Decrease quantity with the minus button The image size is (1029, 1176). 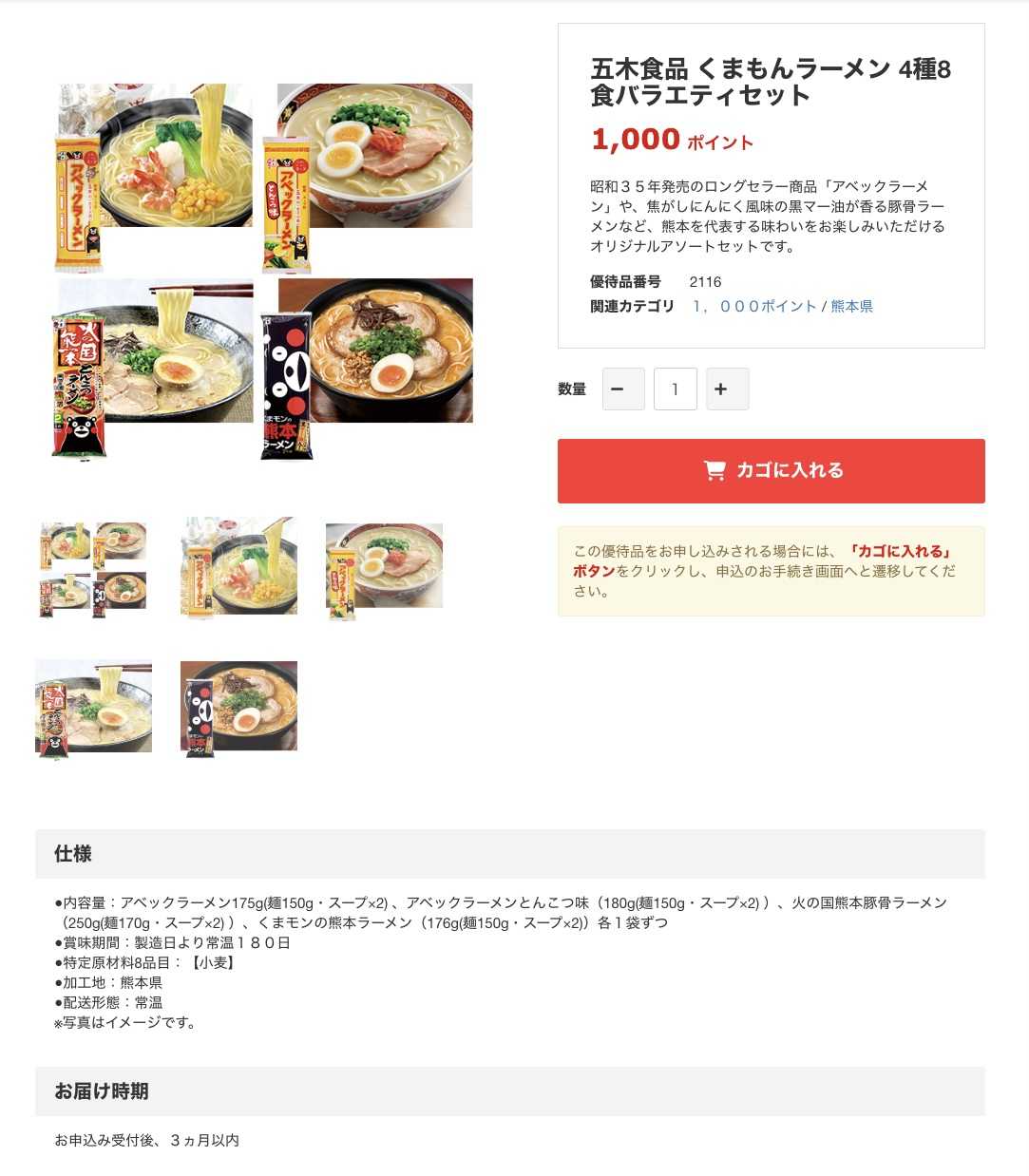coord(623,389)
